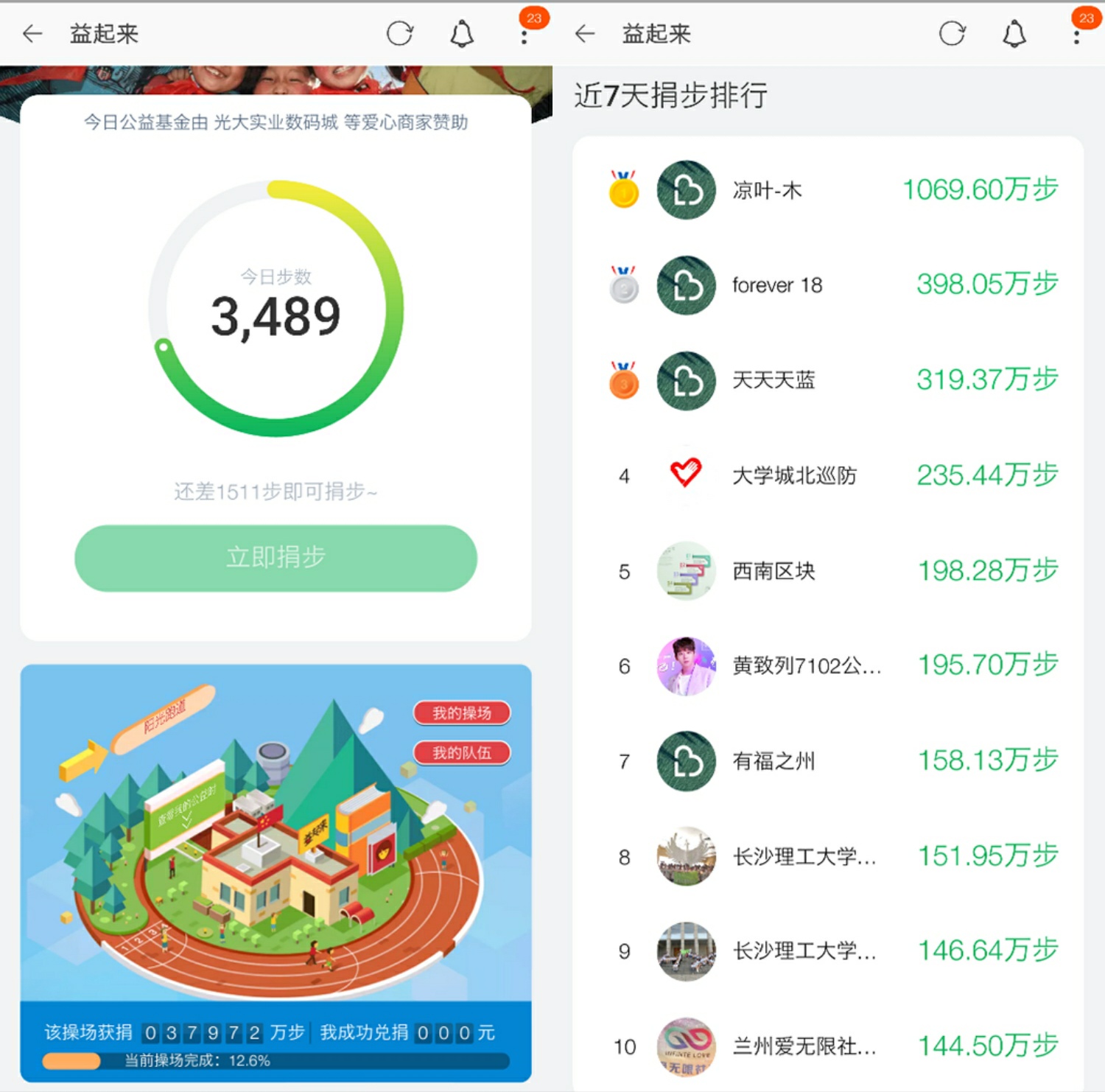Open forever 18 ranking entry
This screenshot has height=1092, width=1105.
[776, 286]
